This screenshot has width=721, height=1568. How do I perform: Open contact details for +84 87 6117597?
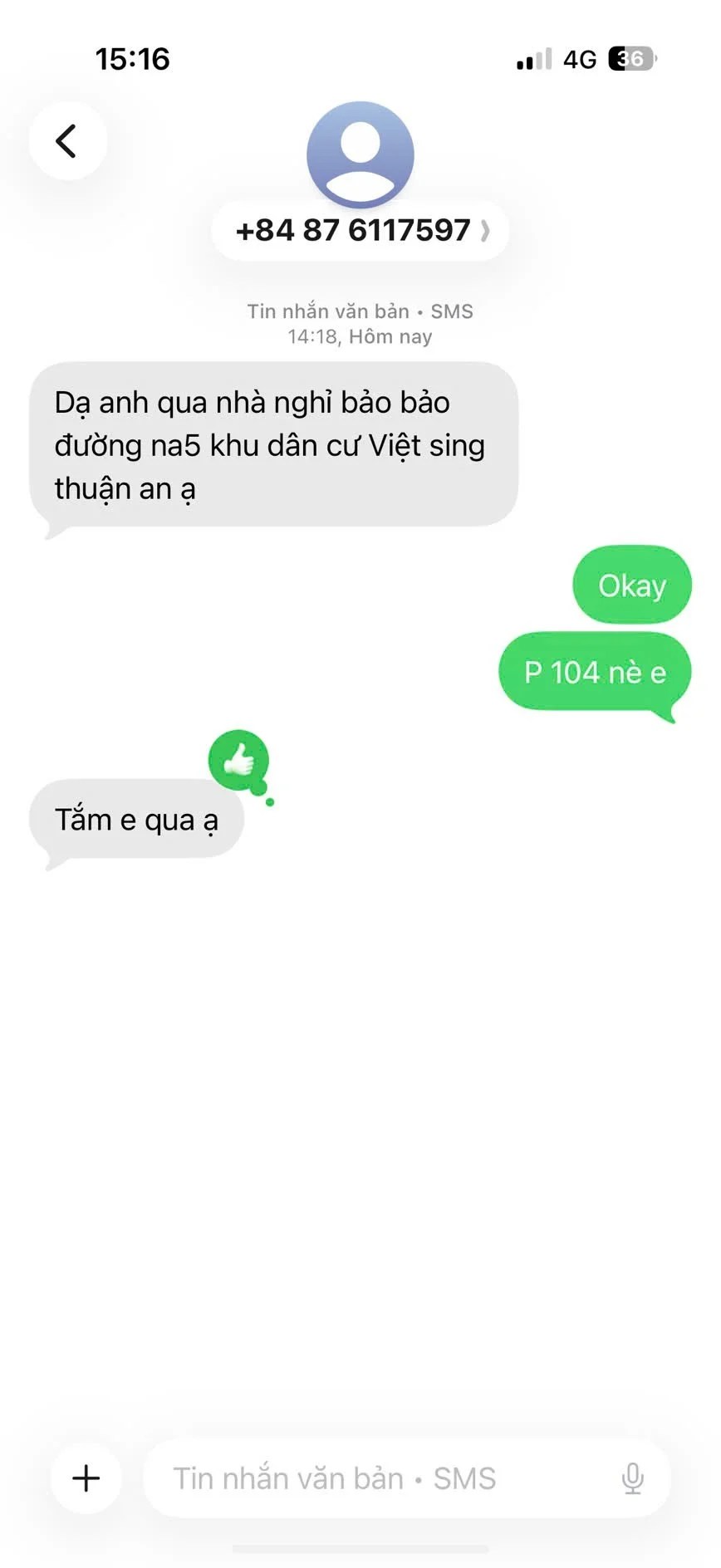pyautogui.click(x=360, y=231)
